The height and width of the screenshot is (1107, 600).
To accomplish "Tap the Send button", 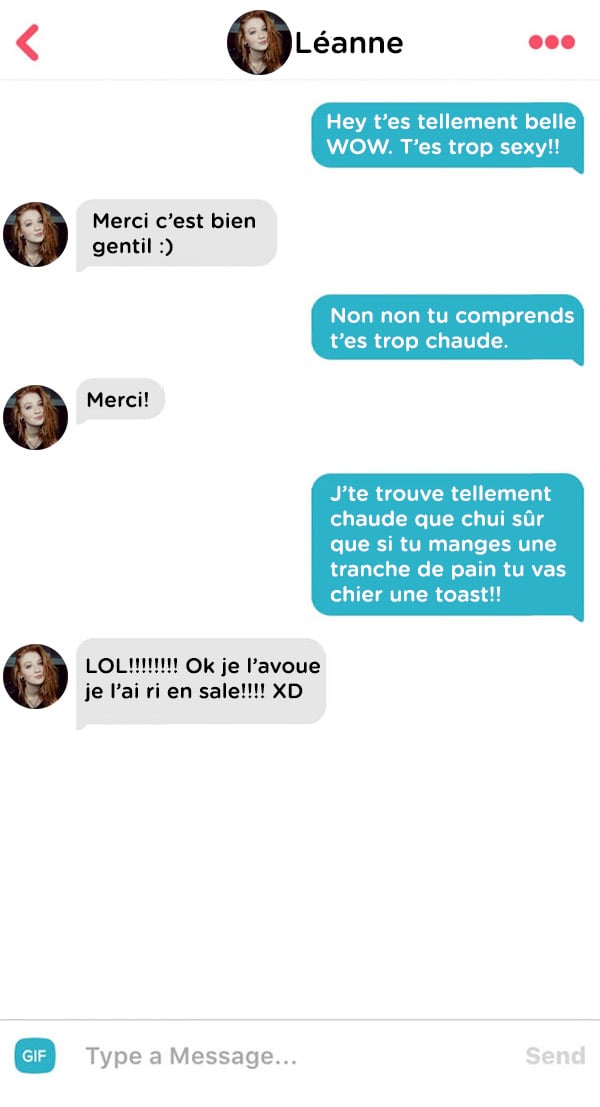I will (x=556, y=1056).
